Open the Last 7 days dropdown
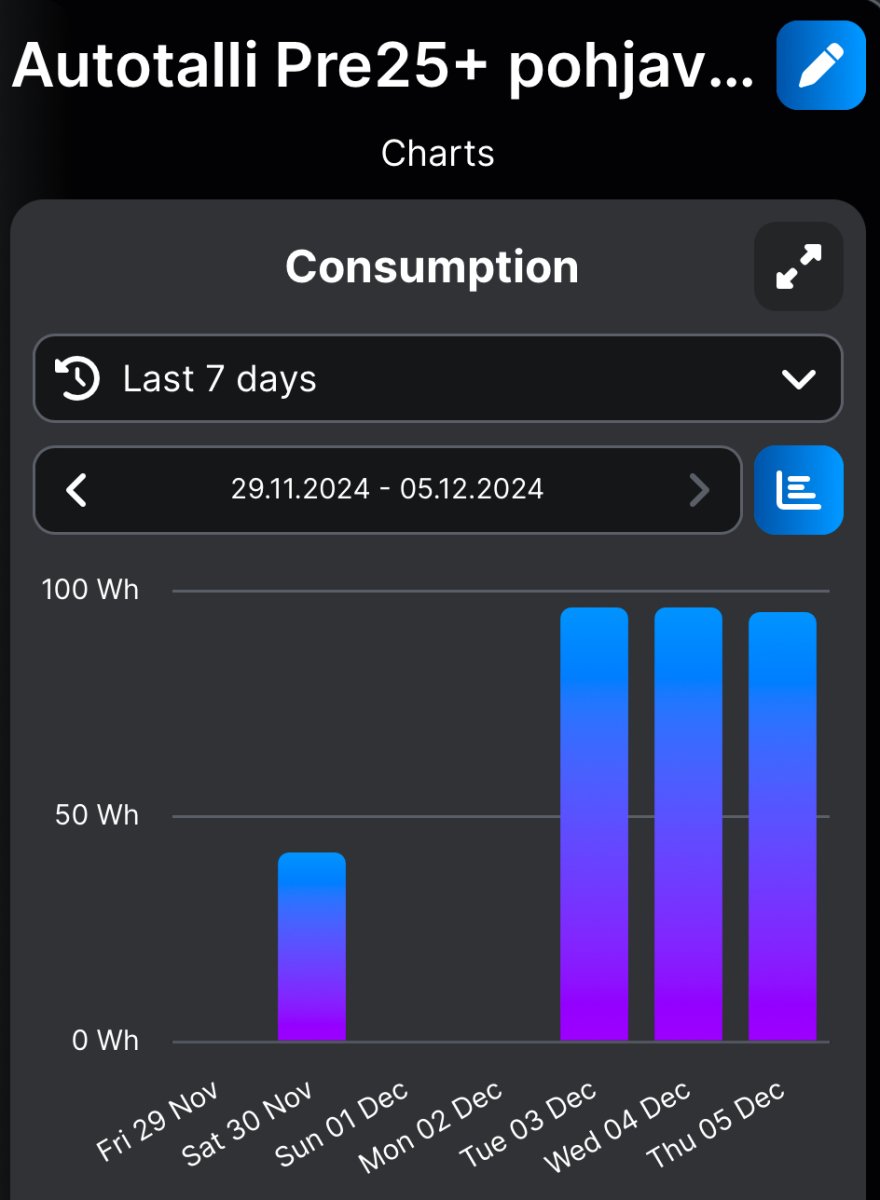 click(437, 379)
